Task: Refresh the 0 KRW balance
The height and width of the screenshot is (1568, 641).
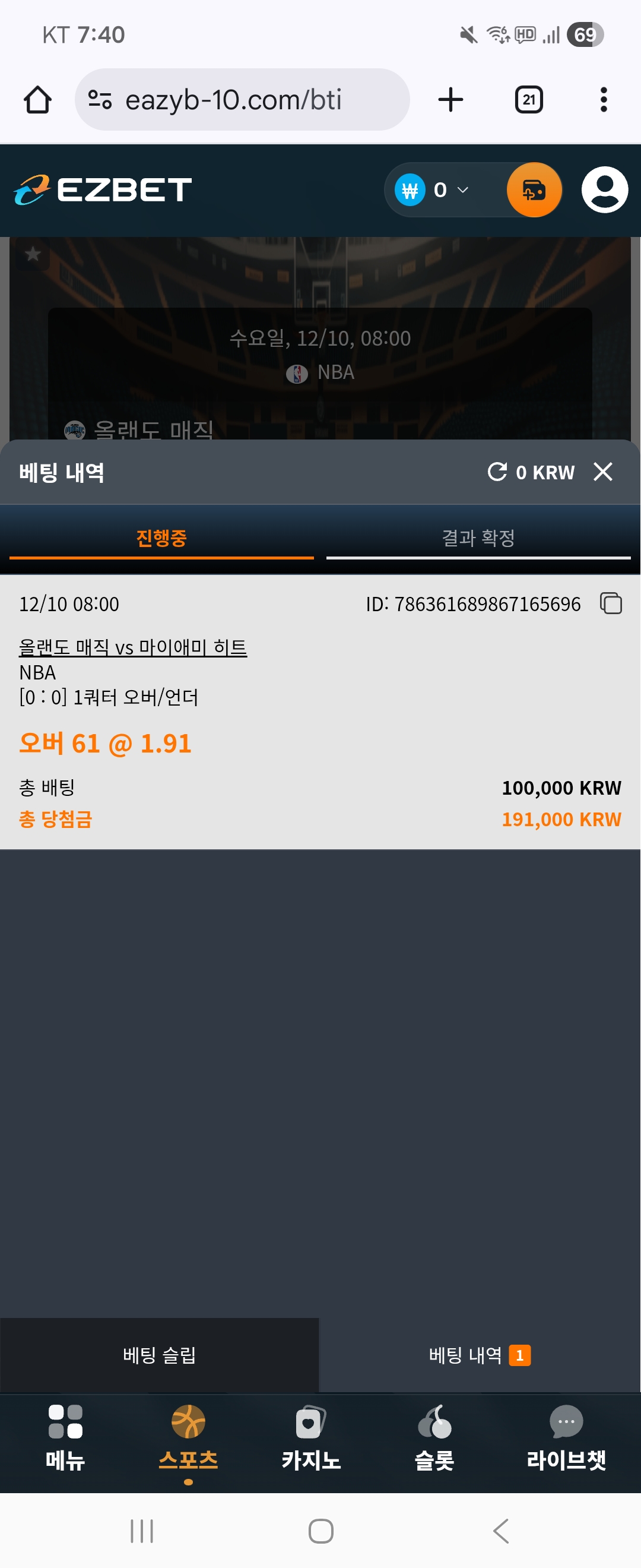Action: click(x=497, y=472)
